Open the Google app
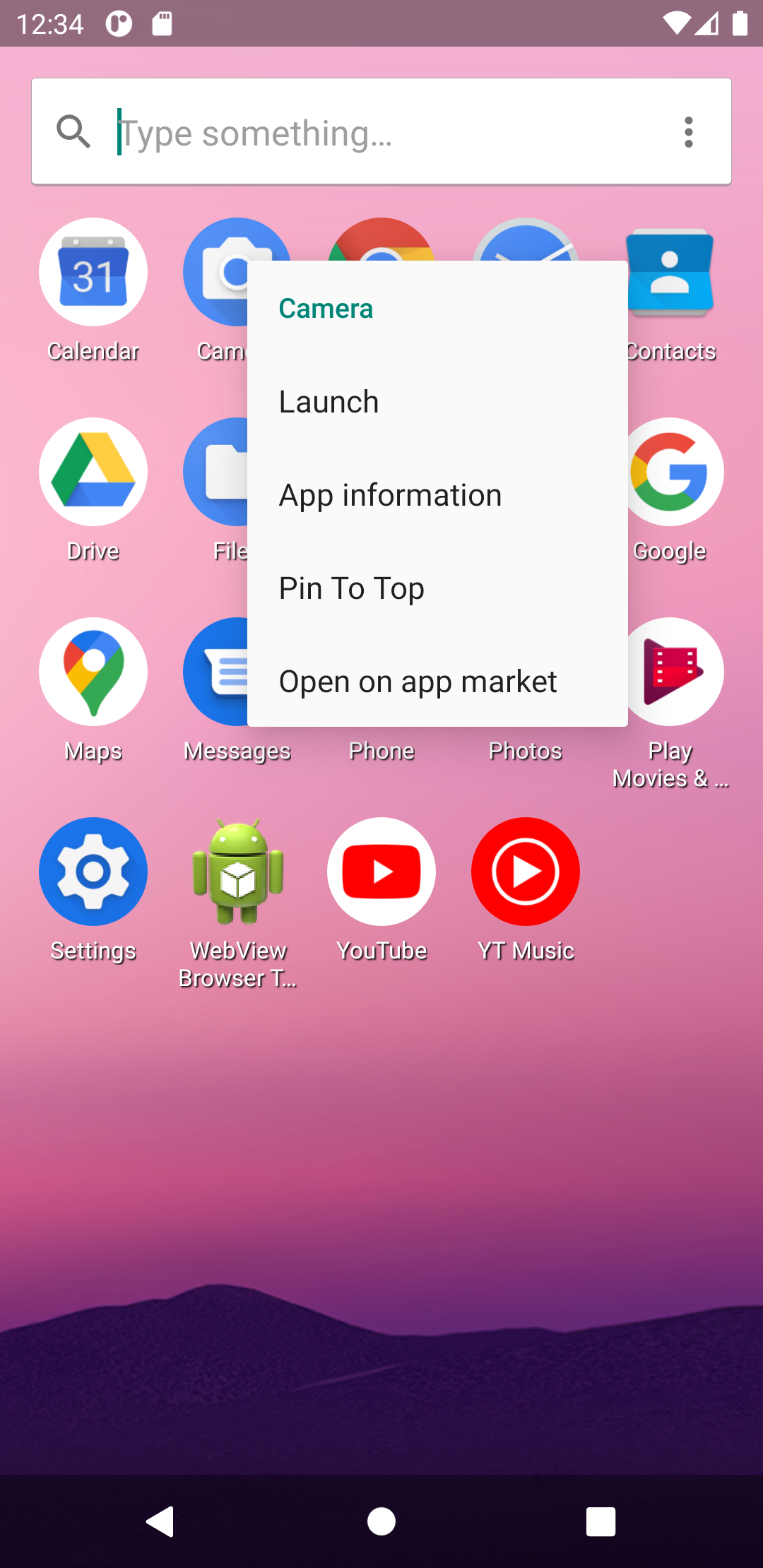 click(670, 472)
